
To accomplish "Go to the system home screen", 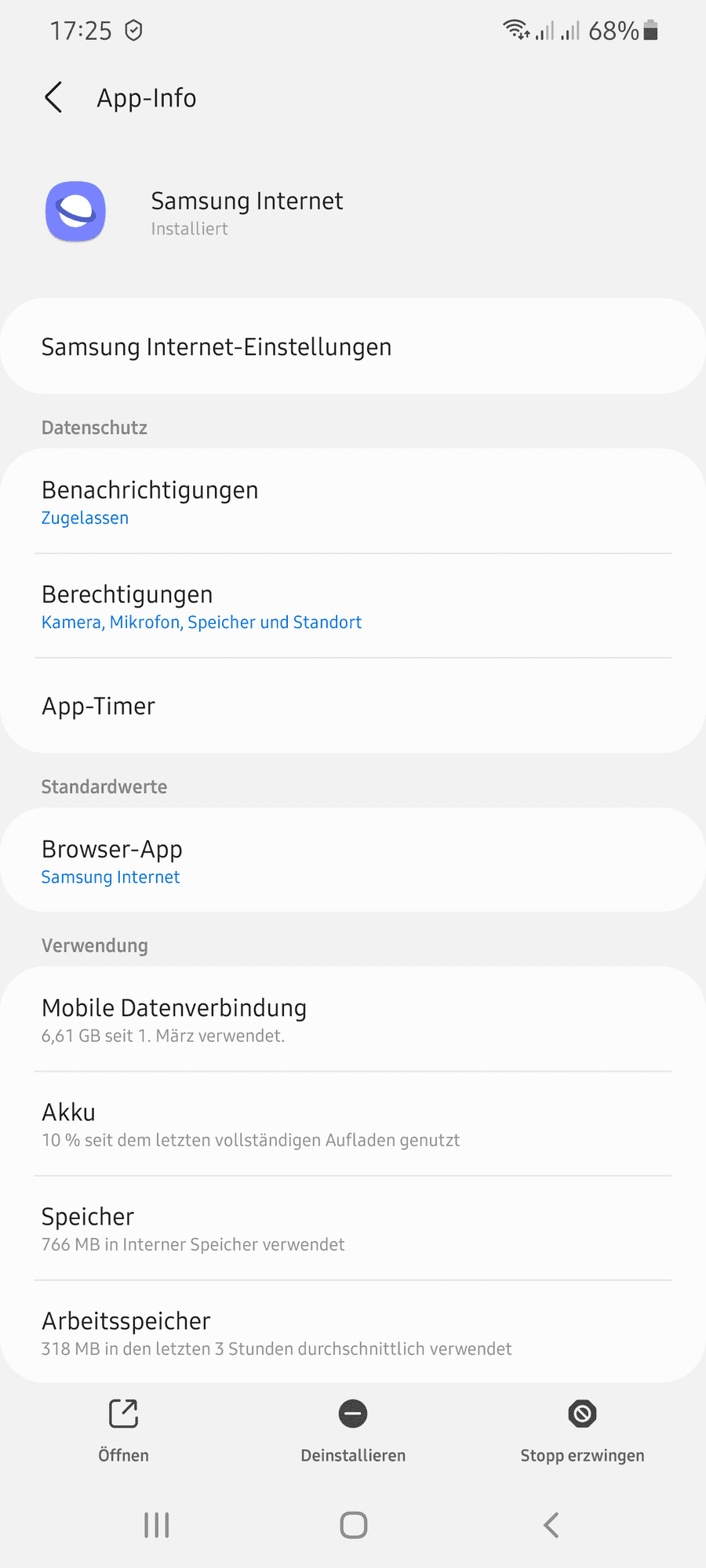I will [x=353, y=1525].
